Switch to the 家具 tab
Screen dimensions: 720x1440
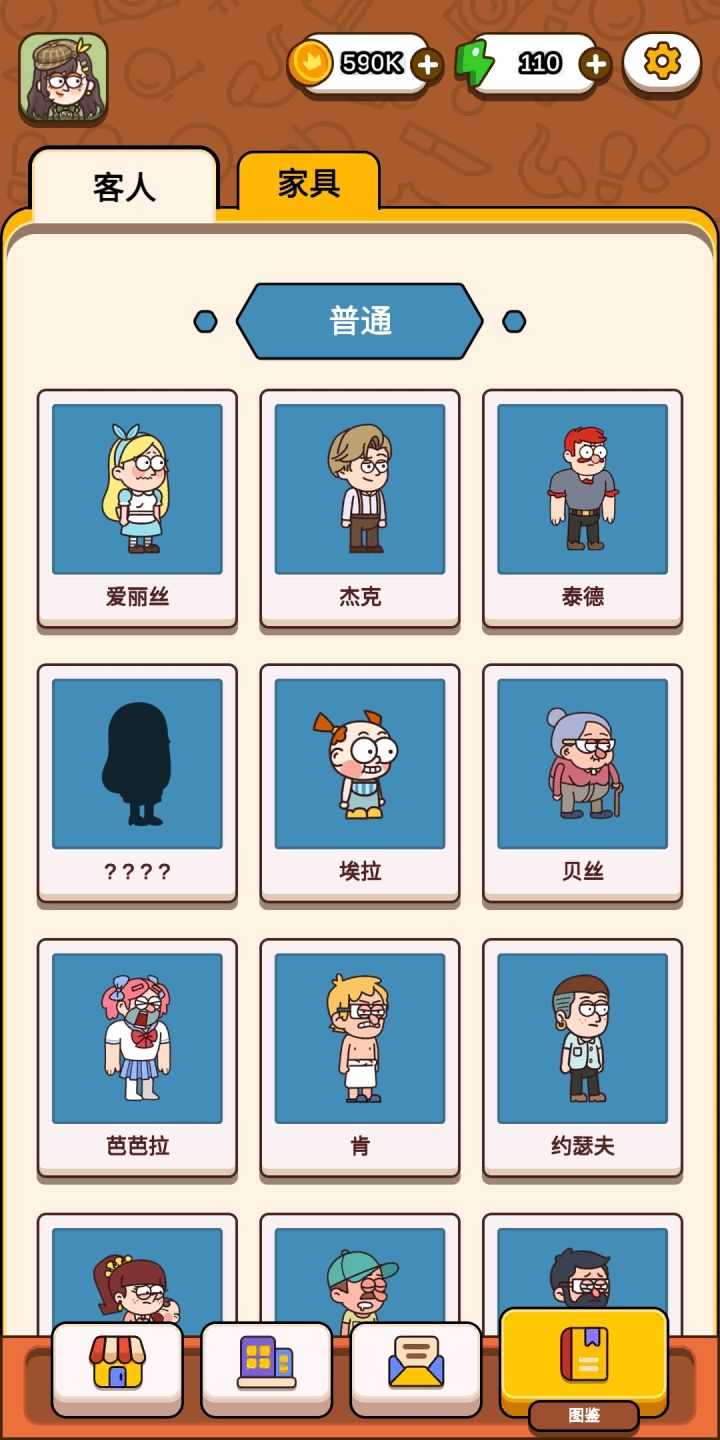click(x=307, y=185)
